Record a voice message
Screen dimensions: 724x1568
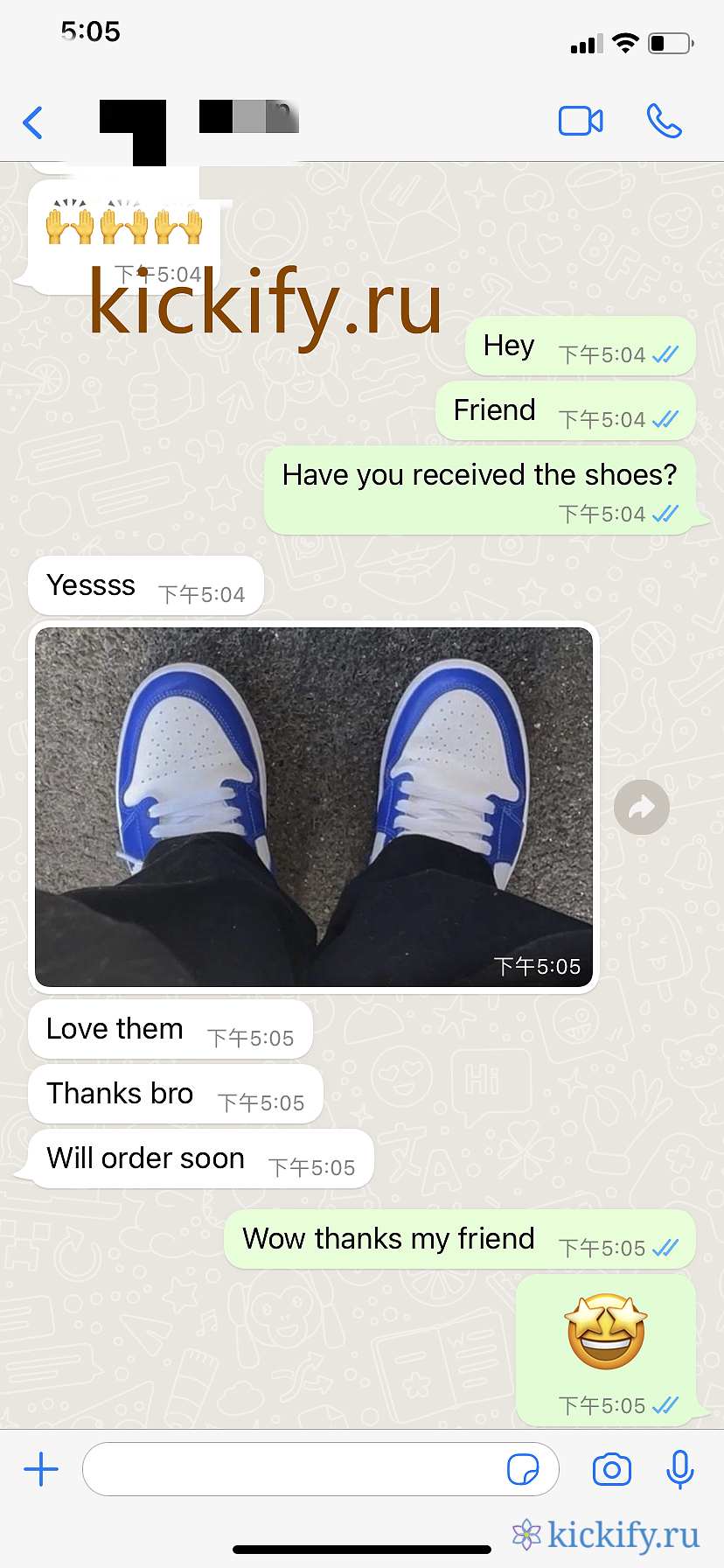click(679, 1469)
